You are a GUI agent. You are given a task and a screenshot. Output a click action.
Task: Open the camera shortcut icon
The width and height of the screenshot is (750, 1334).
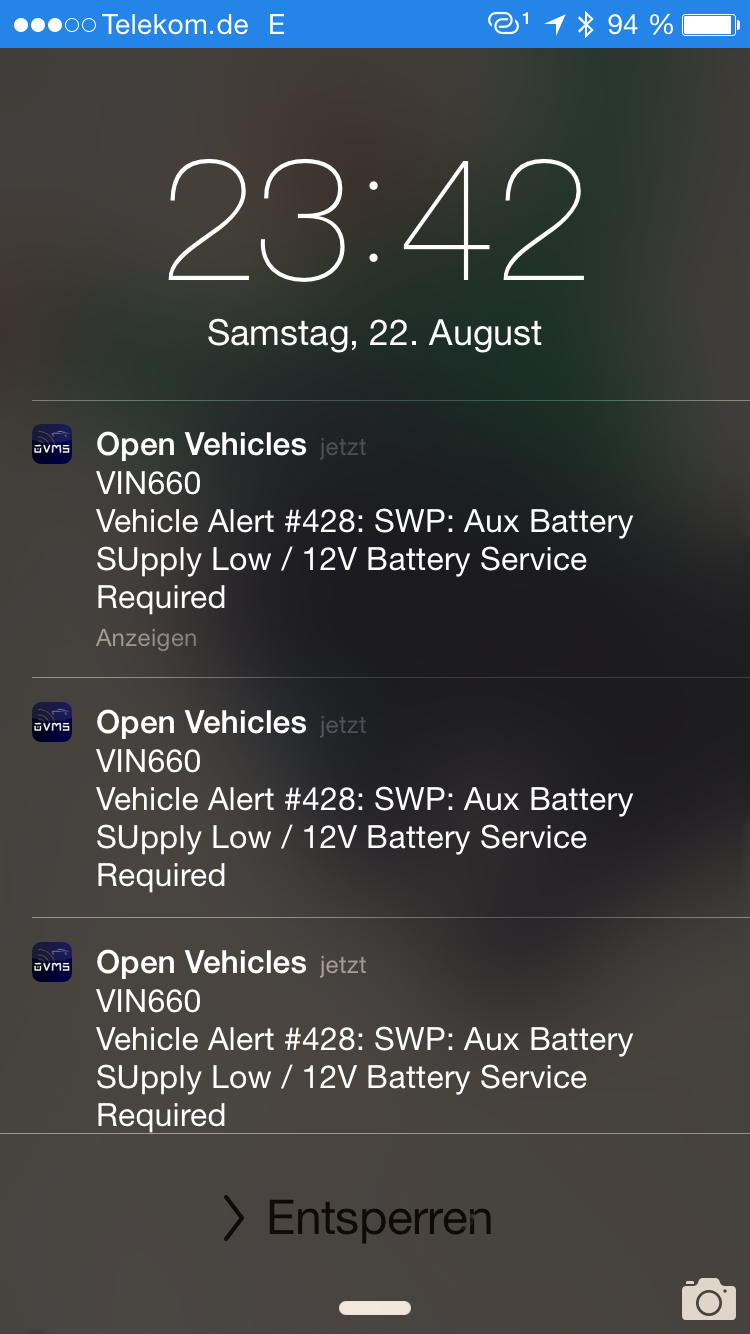[708, 1299]
